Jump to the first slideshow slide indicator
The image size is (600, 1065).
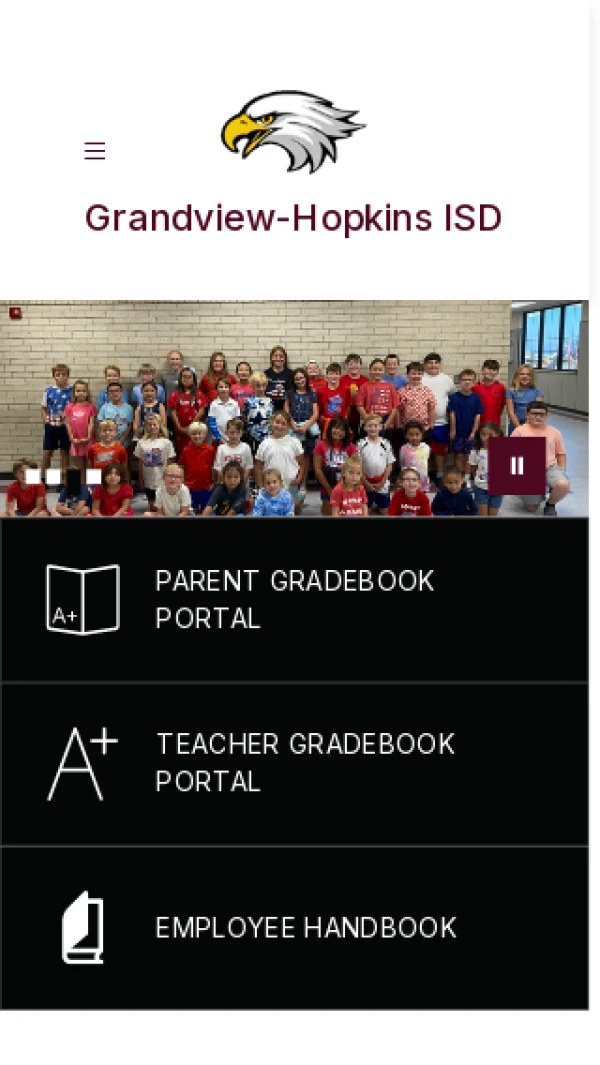click(33, 477)
